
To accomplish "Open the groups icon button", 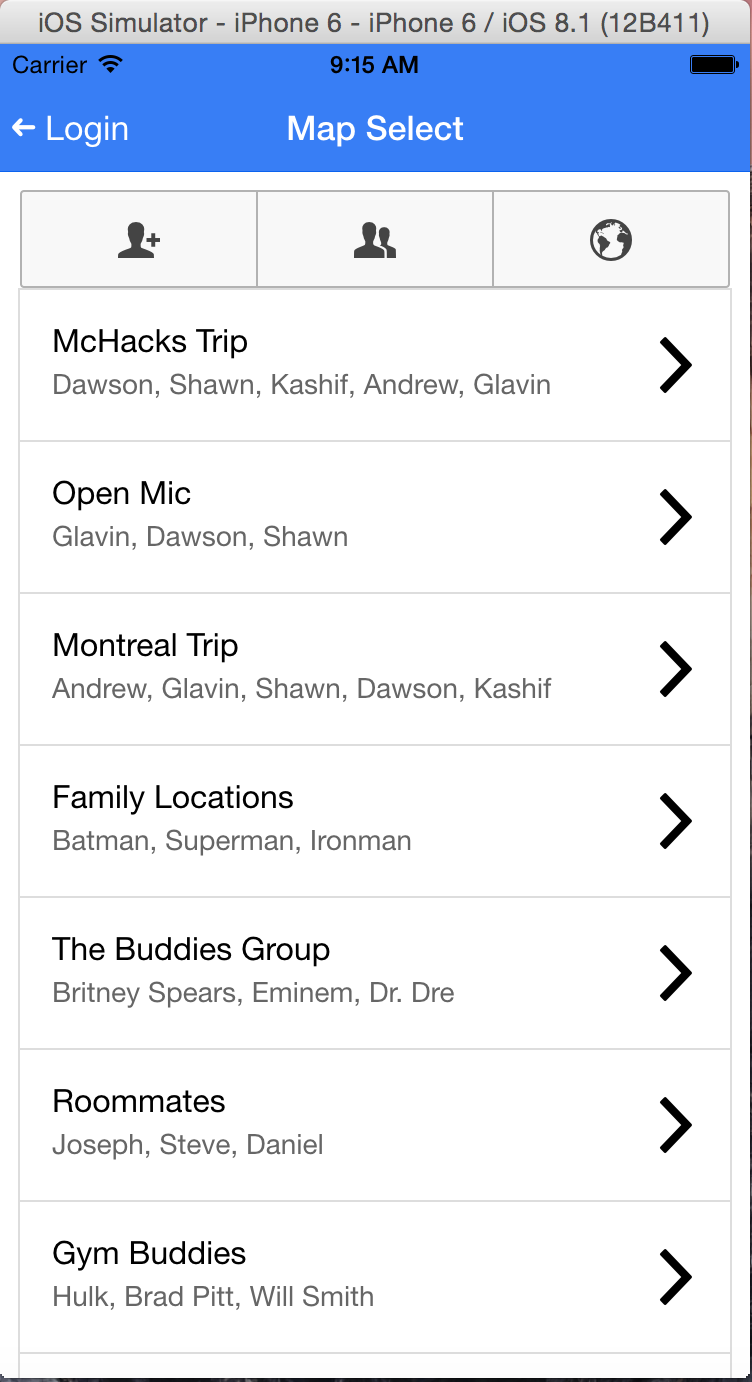I will click(375, 240).
